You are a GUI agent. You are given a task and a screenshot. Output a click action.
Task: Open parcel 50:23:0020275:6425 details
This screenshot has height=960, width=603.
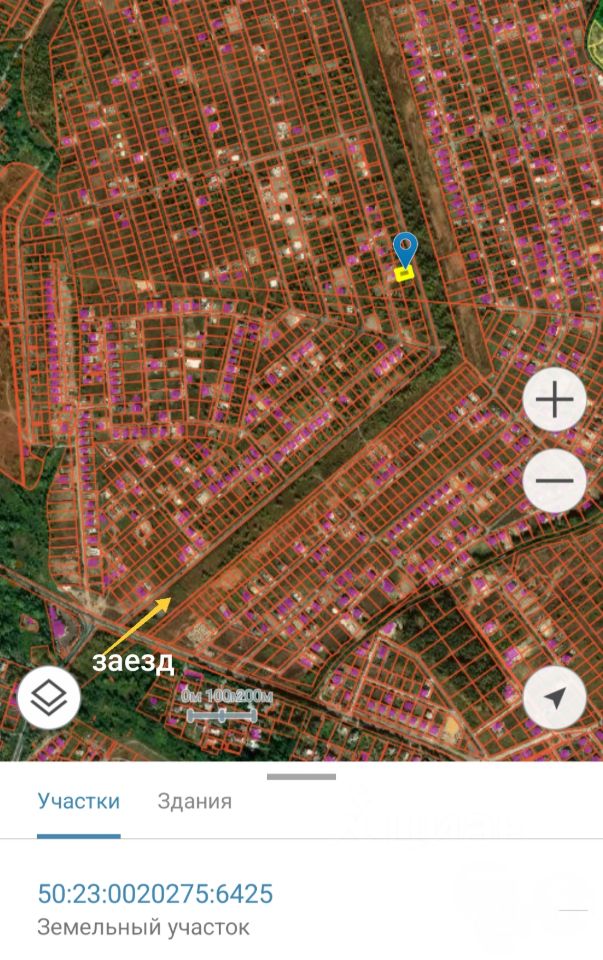pyautogui.click(x=155, y=893)
